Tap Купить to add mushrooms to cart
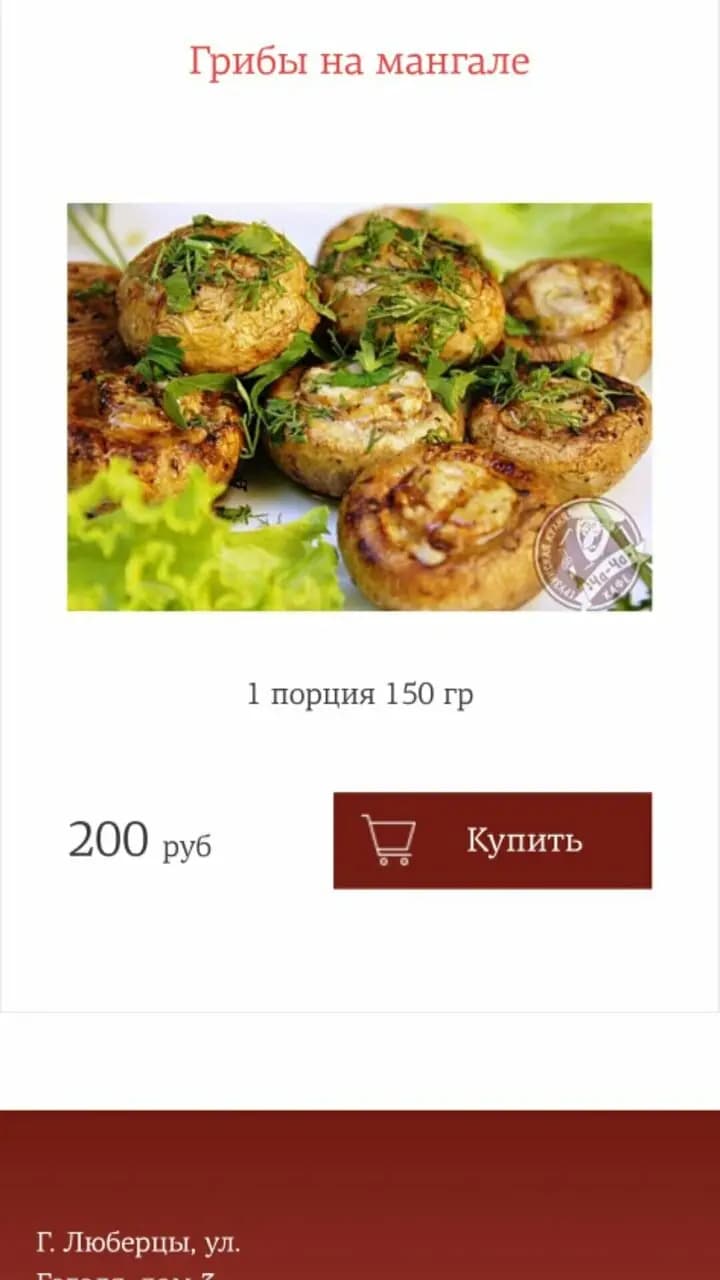This screenshot has height=1280, width=720. [x=492, y=840]
